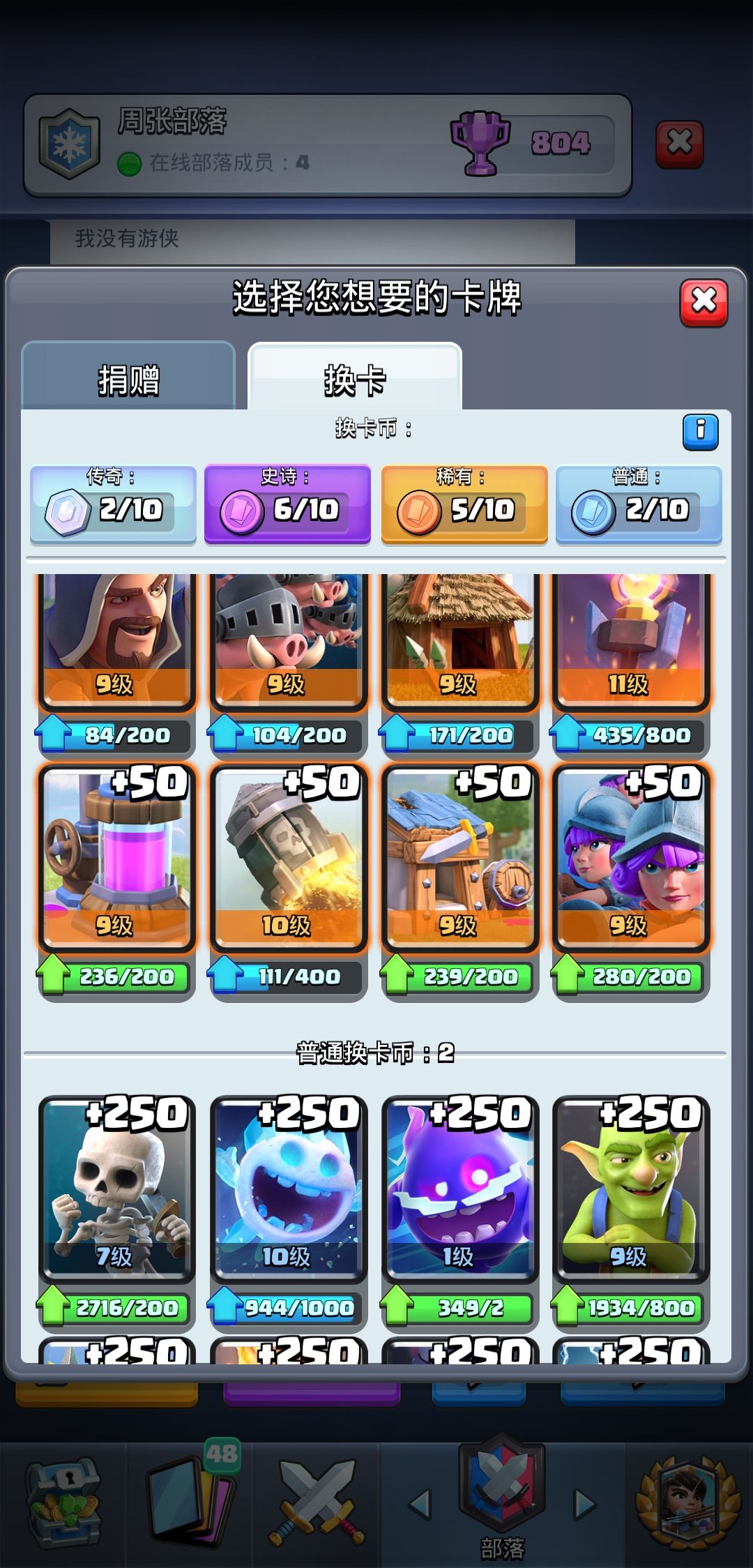Screen dimensions: 753x1568
Task: Select the Goblin Hut card at 171/200
Action: pyautogui.click(x=459, y=642)
